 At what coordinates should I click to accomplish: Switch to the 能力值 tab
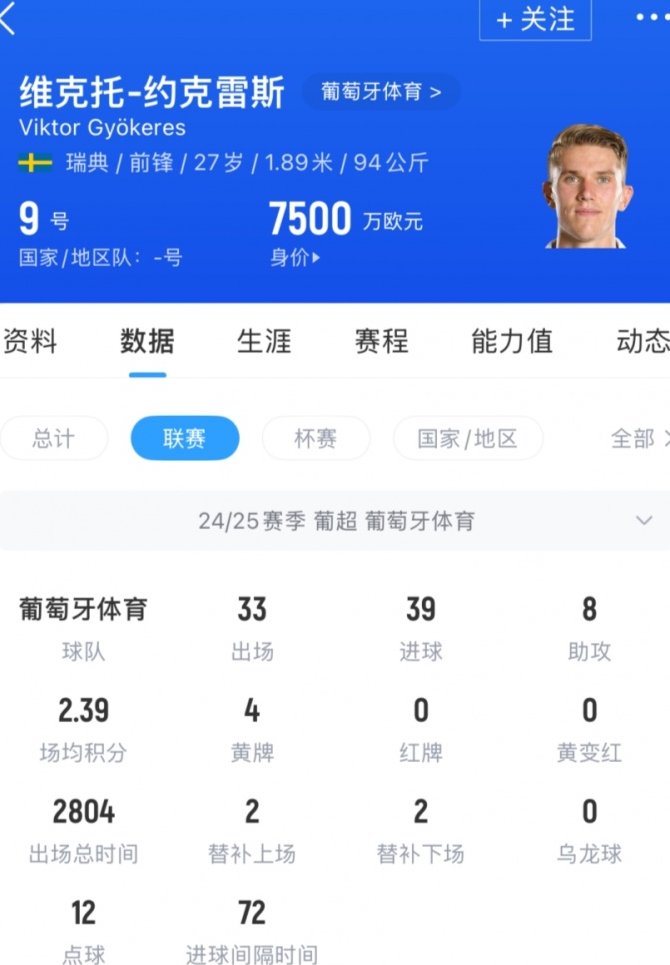pyautogui.click(x=512, y=341)
